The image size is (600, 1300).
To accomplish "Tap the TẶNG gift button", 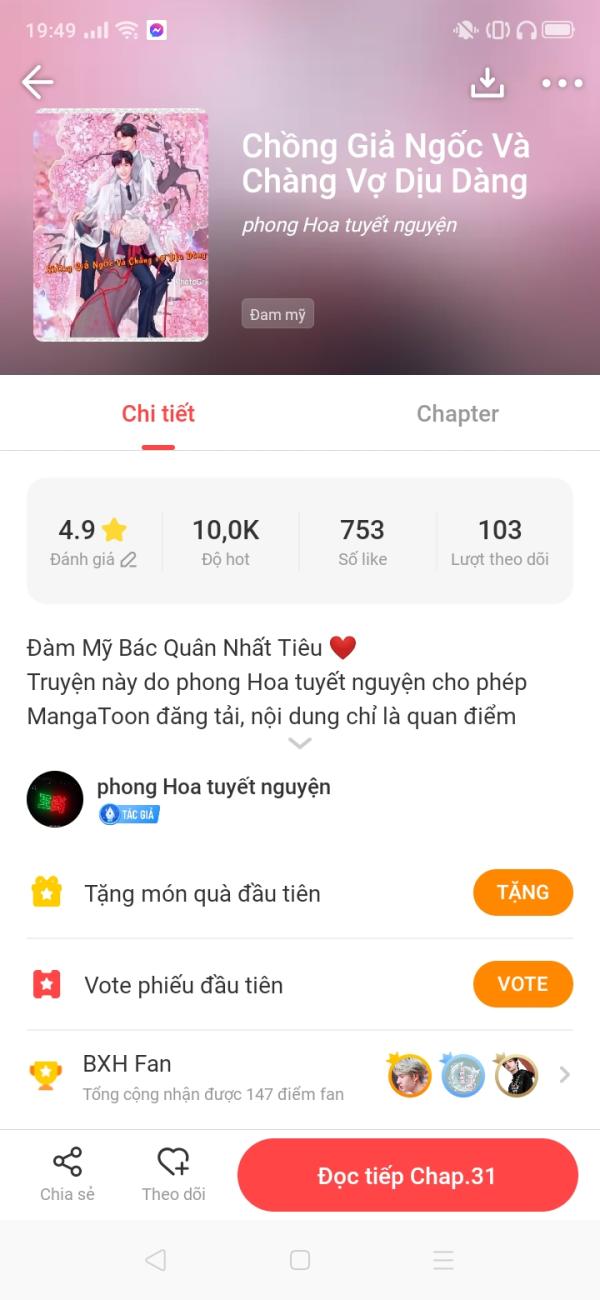I will pyautogui.click(x=522, y=892).
